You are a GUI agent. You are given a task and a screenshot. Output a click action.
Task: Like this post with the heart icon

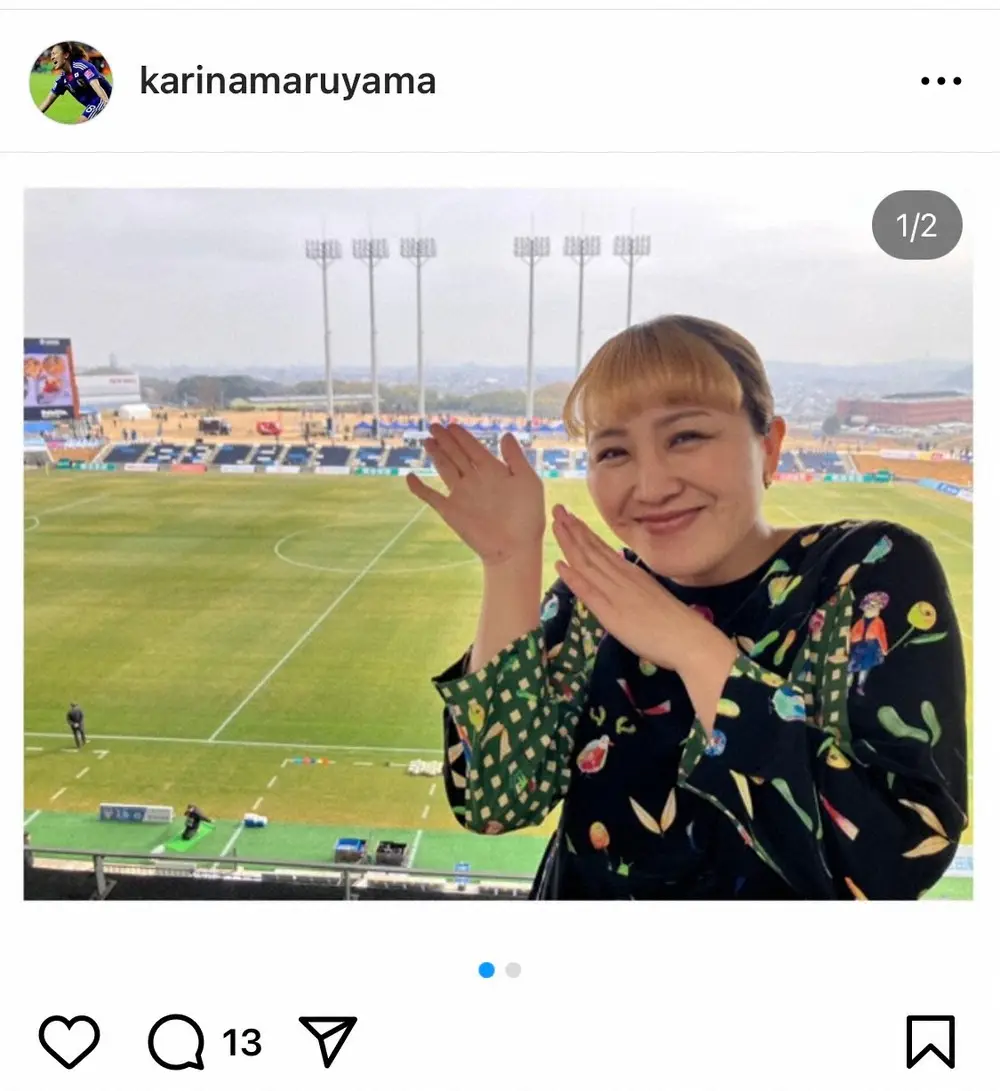click(69, 1041)
